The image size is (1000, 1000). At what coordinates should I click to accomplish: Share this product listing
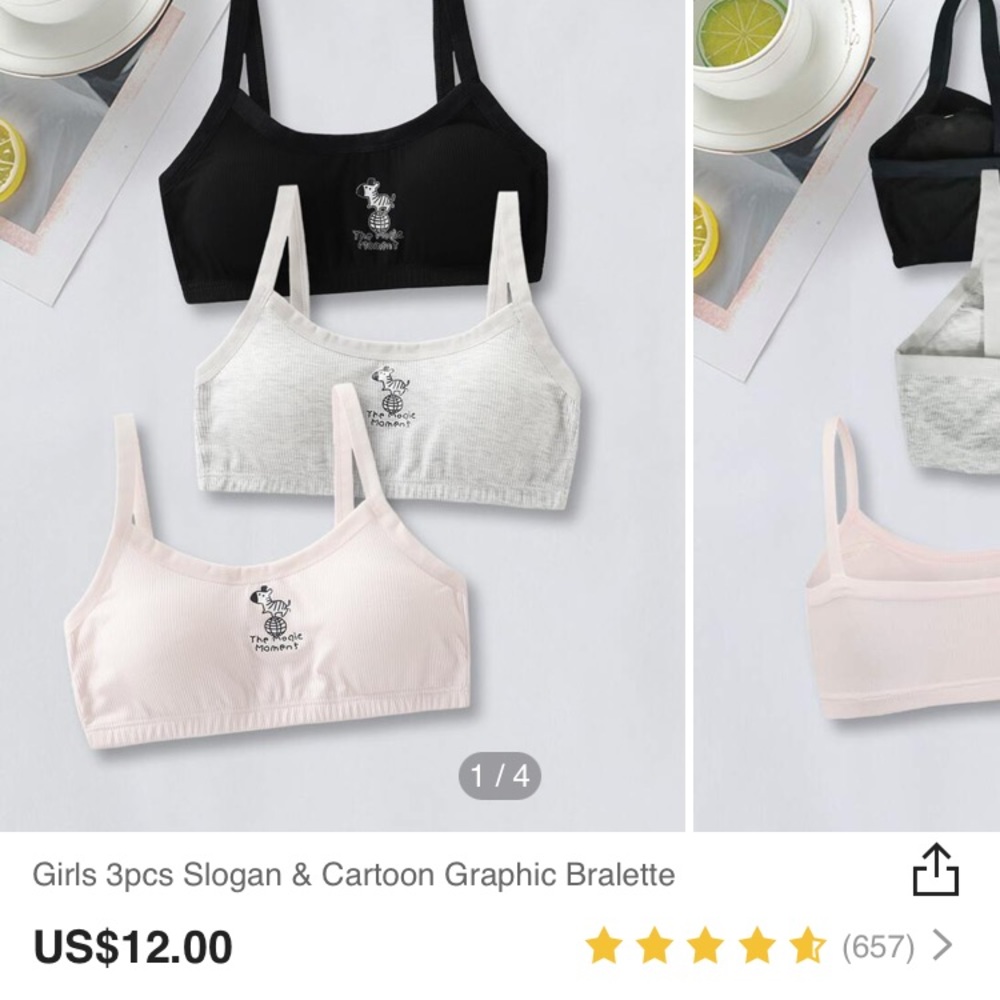[x=935, y=871]
